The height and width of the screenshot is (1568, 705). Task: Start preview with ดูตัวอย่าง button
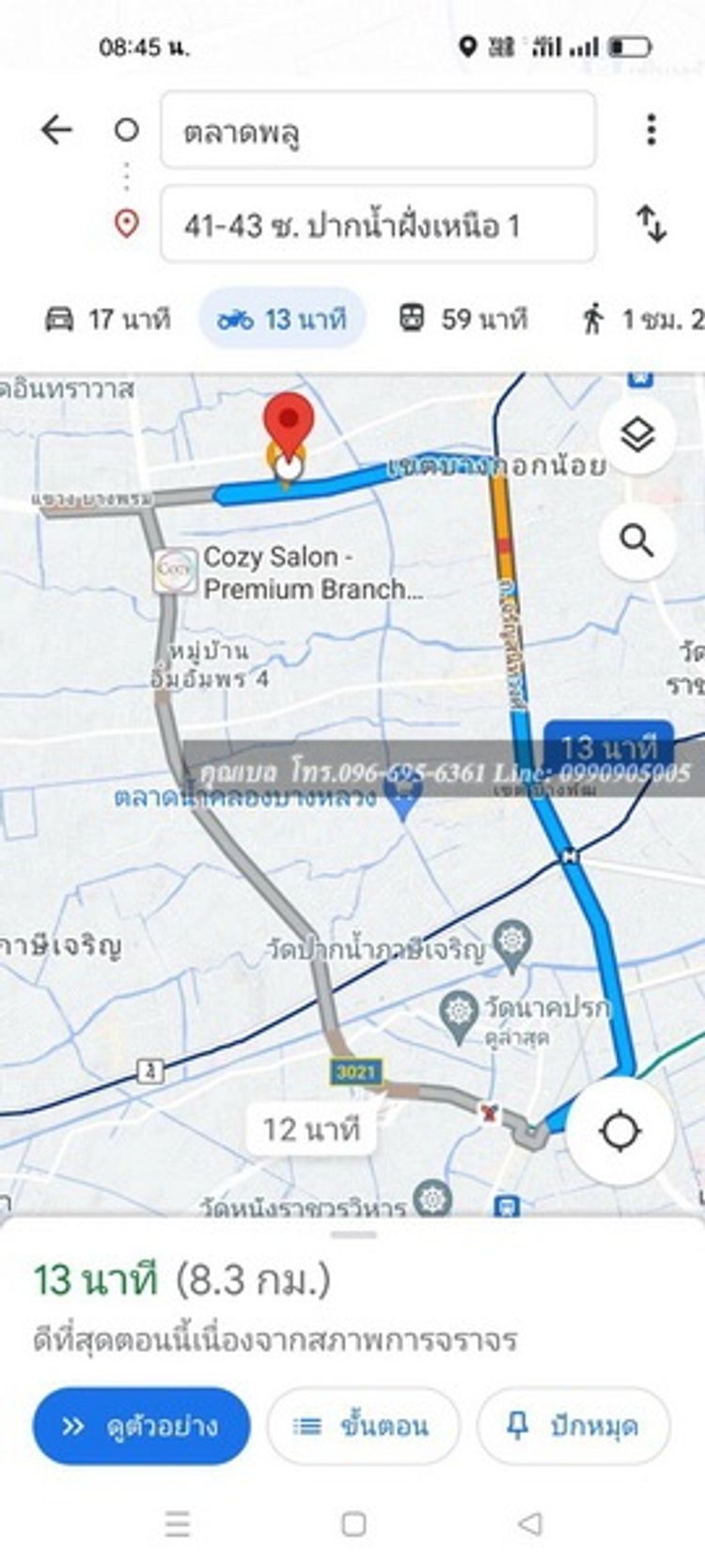pyautogui.click(x=142, y=1427)
